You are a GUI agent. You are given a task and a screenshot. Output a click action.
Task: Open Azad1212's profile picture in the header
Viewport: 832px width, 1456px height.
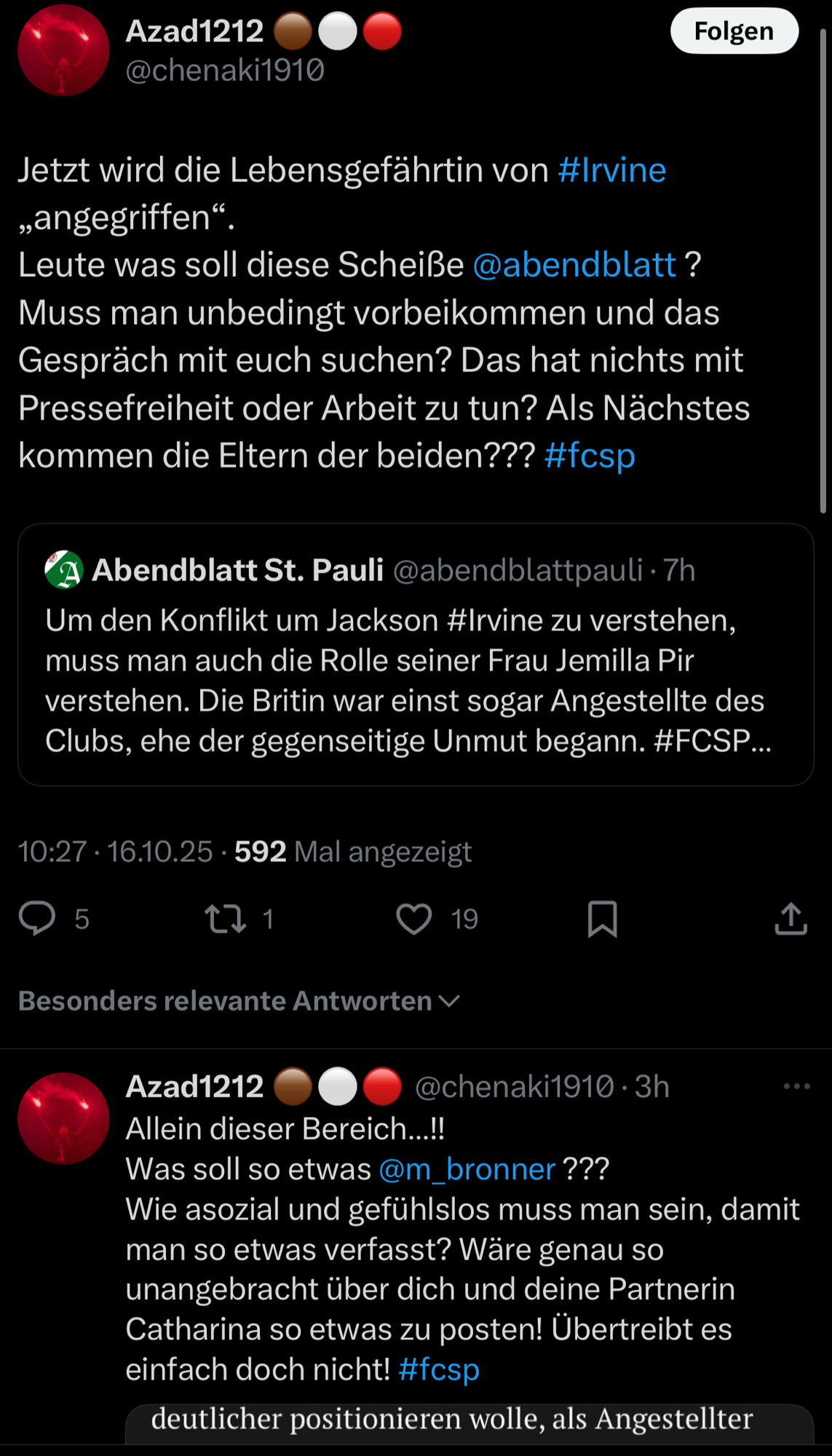tap(63, 50)
